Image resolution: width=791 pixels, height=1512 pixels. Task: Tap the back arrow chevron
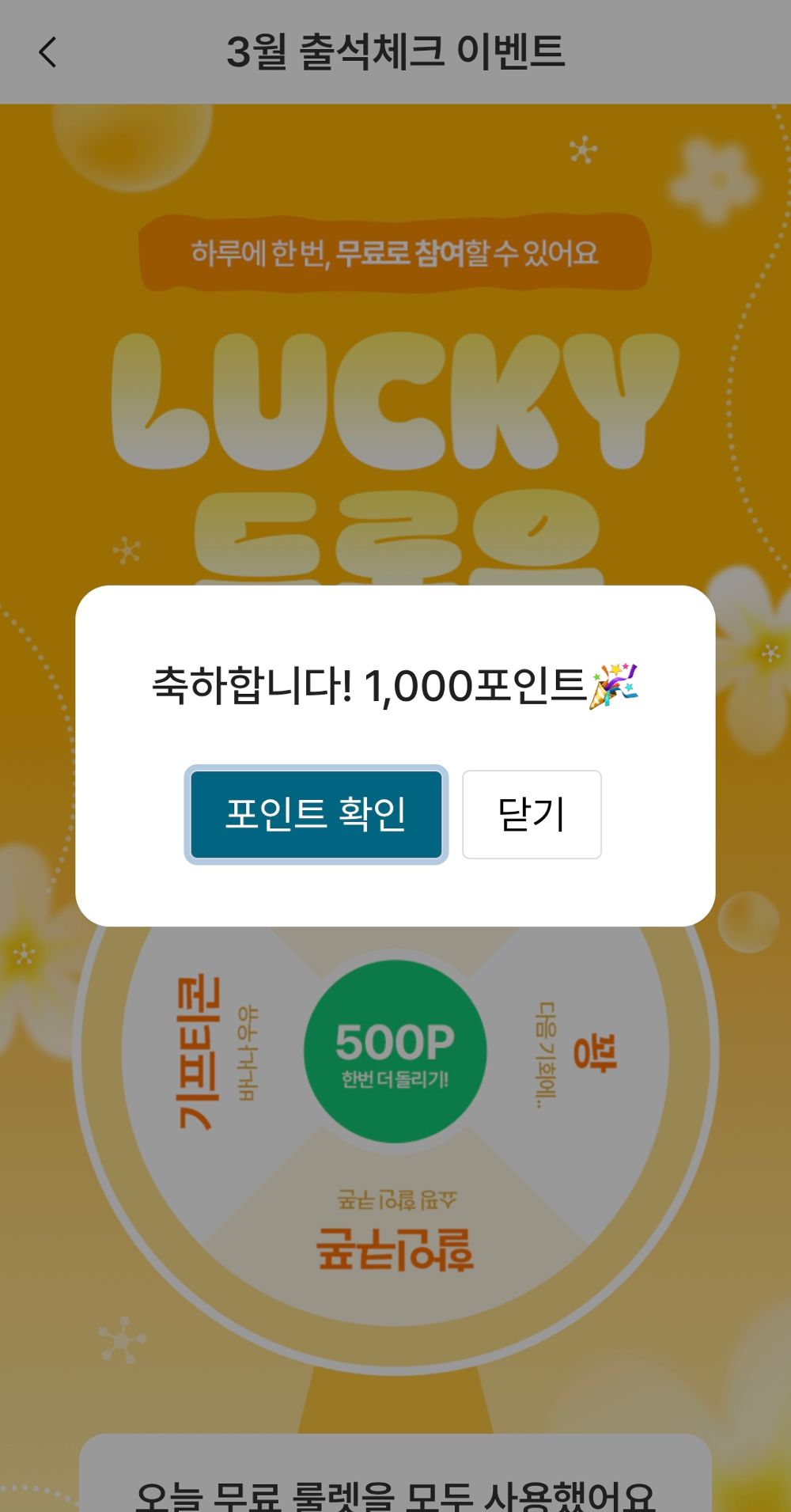pos(47,52)
